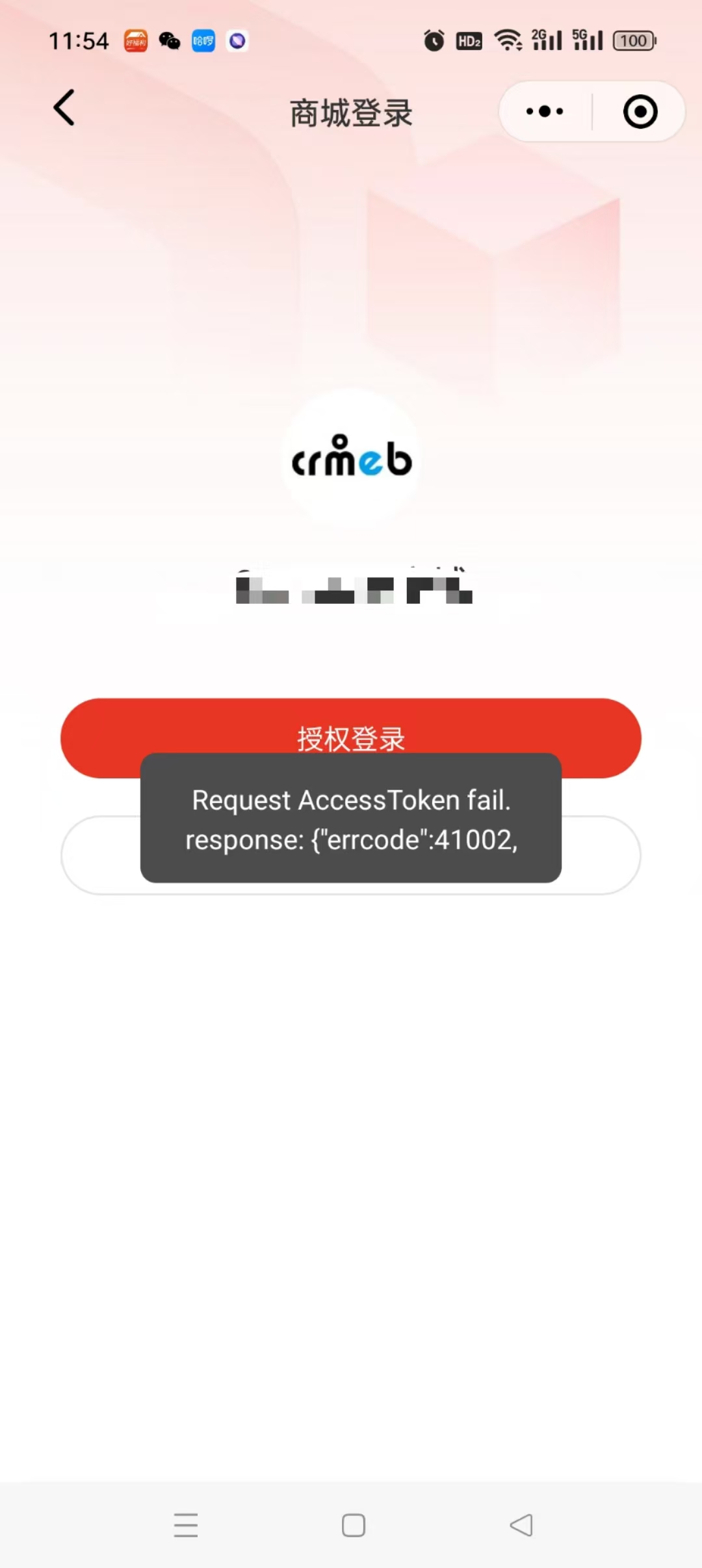Go to the system home screen
The width and height of the screenshot is (702, 1568).
click(x=353, y=1525)
